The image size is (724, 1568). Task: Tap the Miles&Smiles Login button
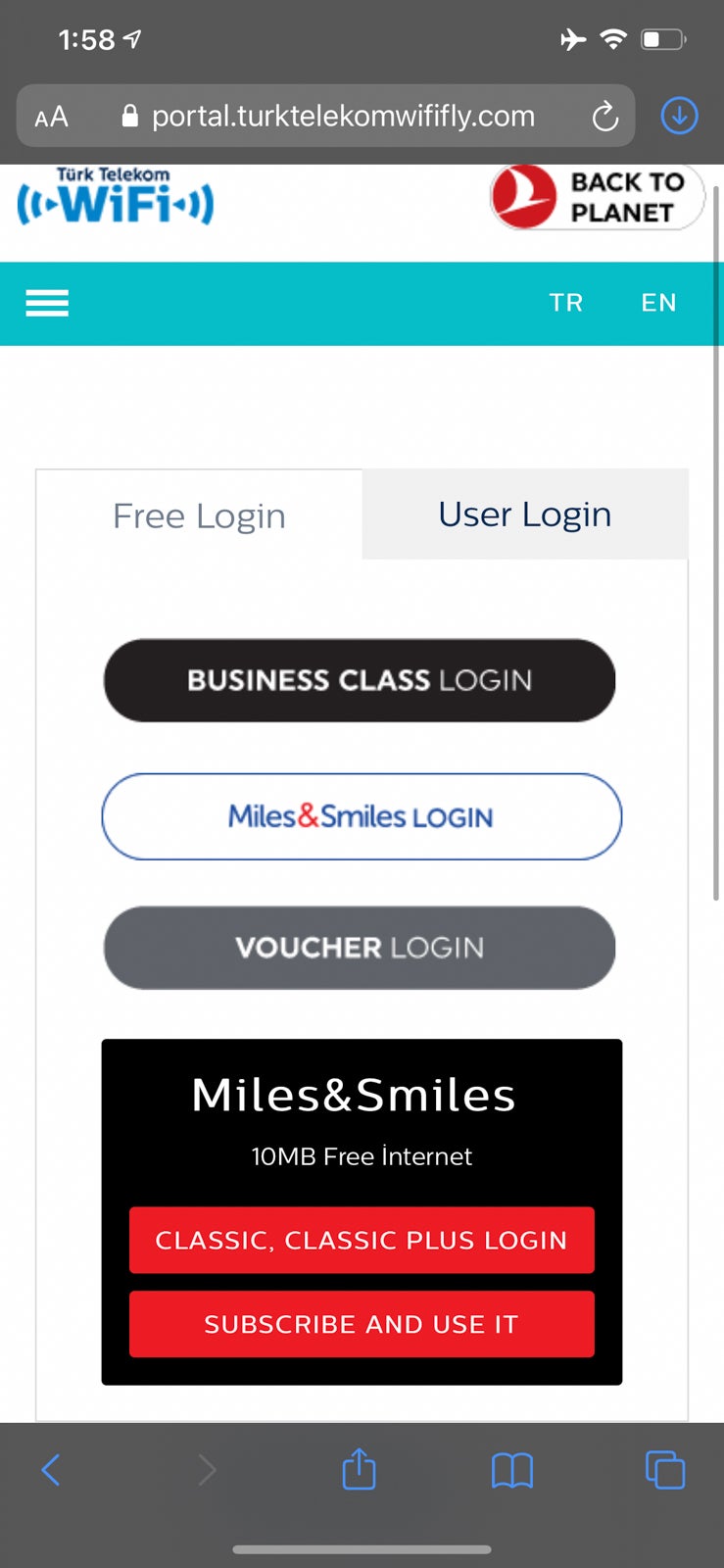(x=362, y=816)
